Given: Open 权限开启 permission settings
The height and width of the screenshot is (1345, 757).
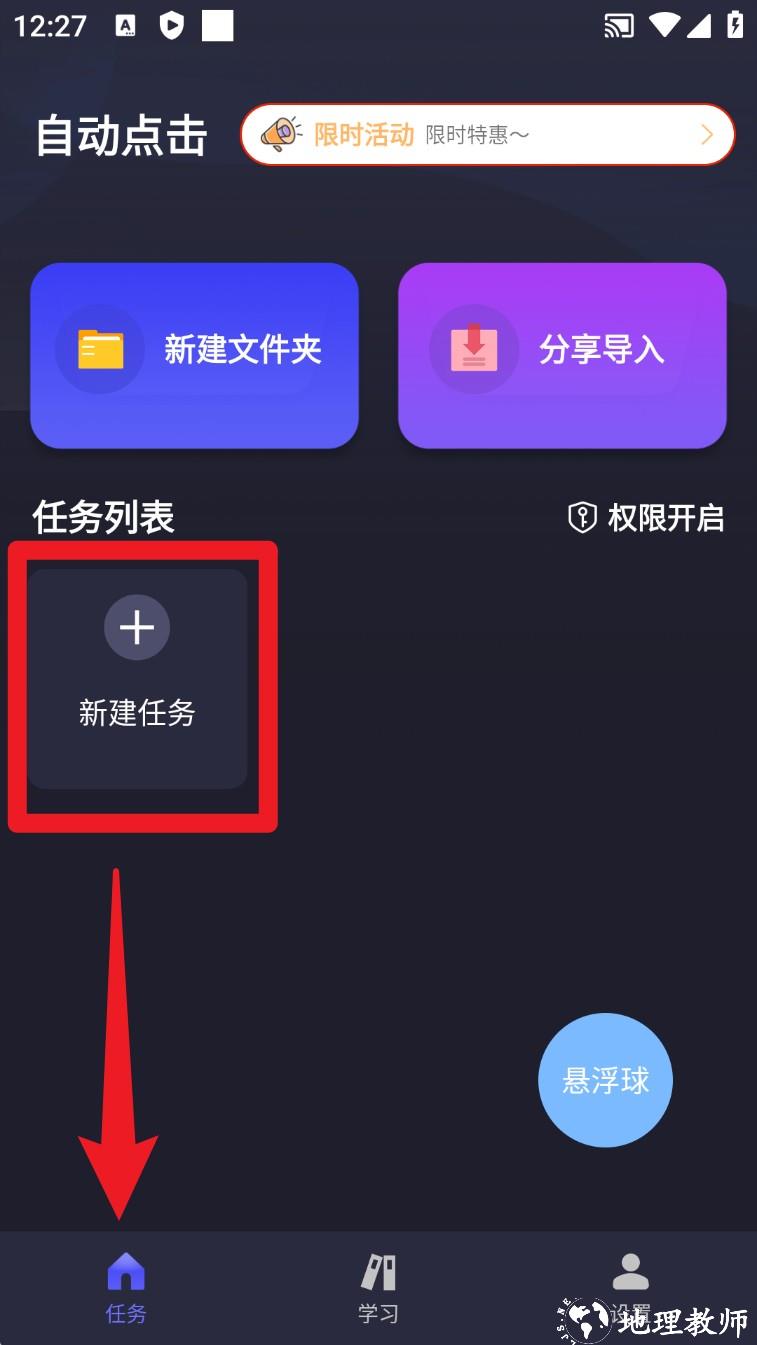Looking at the screenshot, I should (x=645, y=518).
